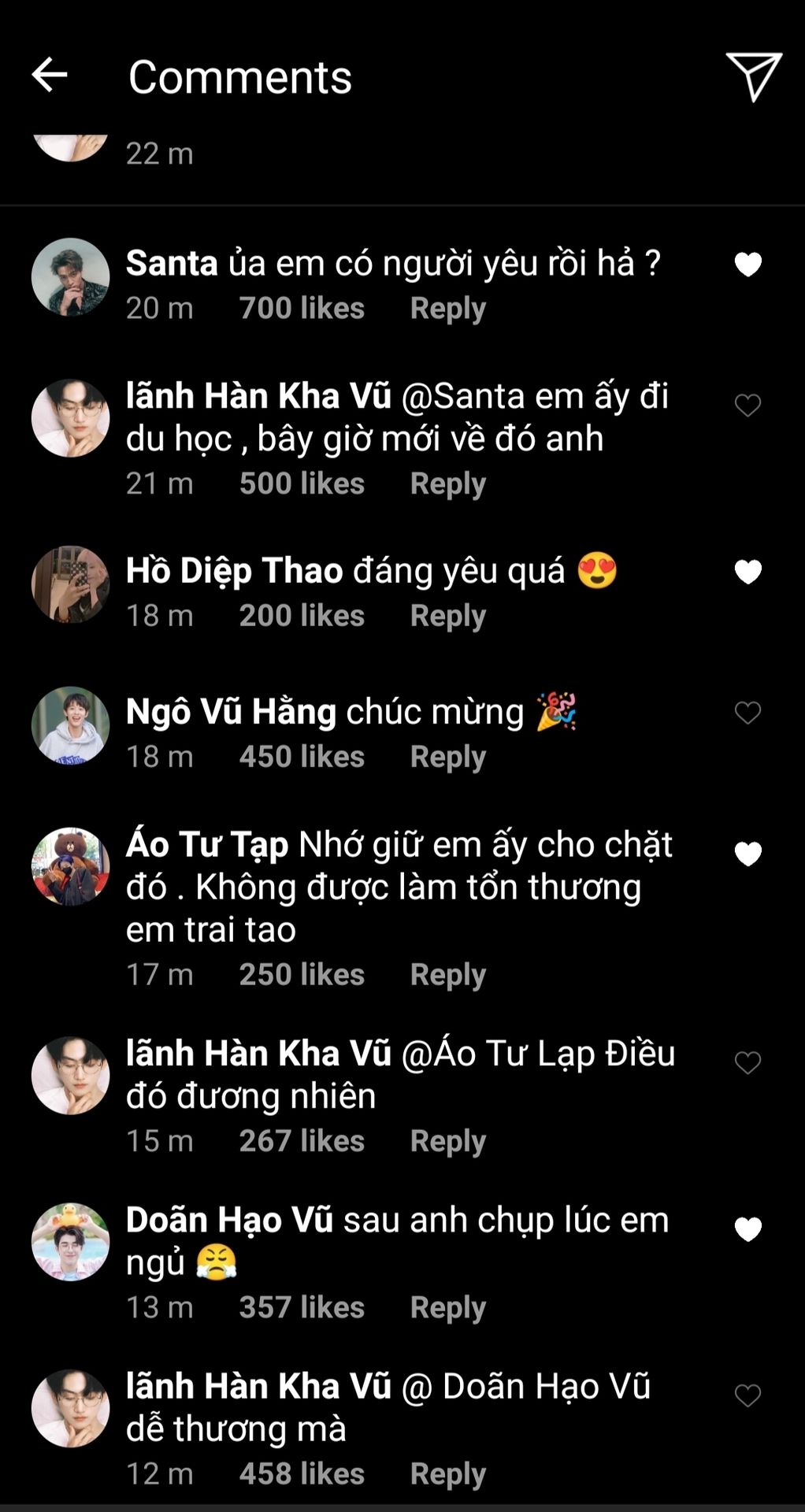Reply to the 500 likes comment

pyautogui.click(x=447, y=484)
